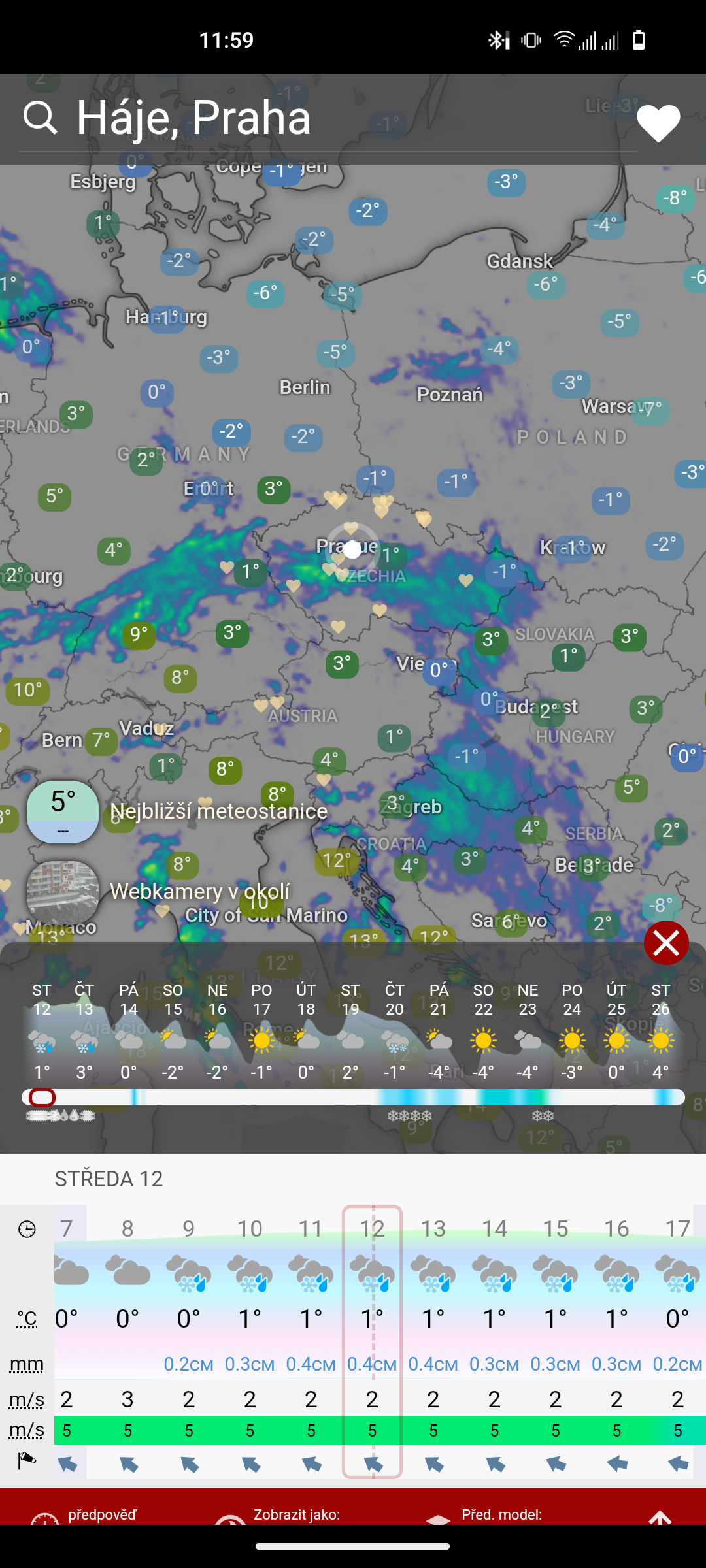Viewport: 706px width, 1568px height.
Task: Tap the Prague location marker on the map
Action: click(x=352, y=549)
